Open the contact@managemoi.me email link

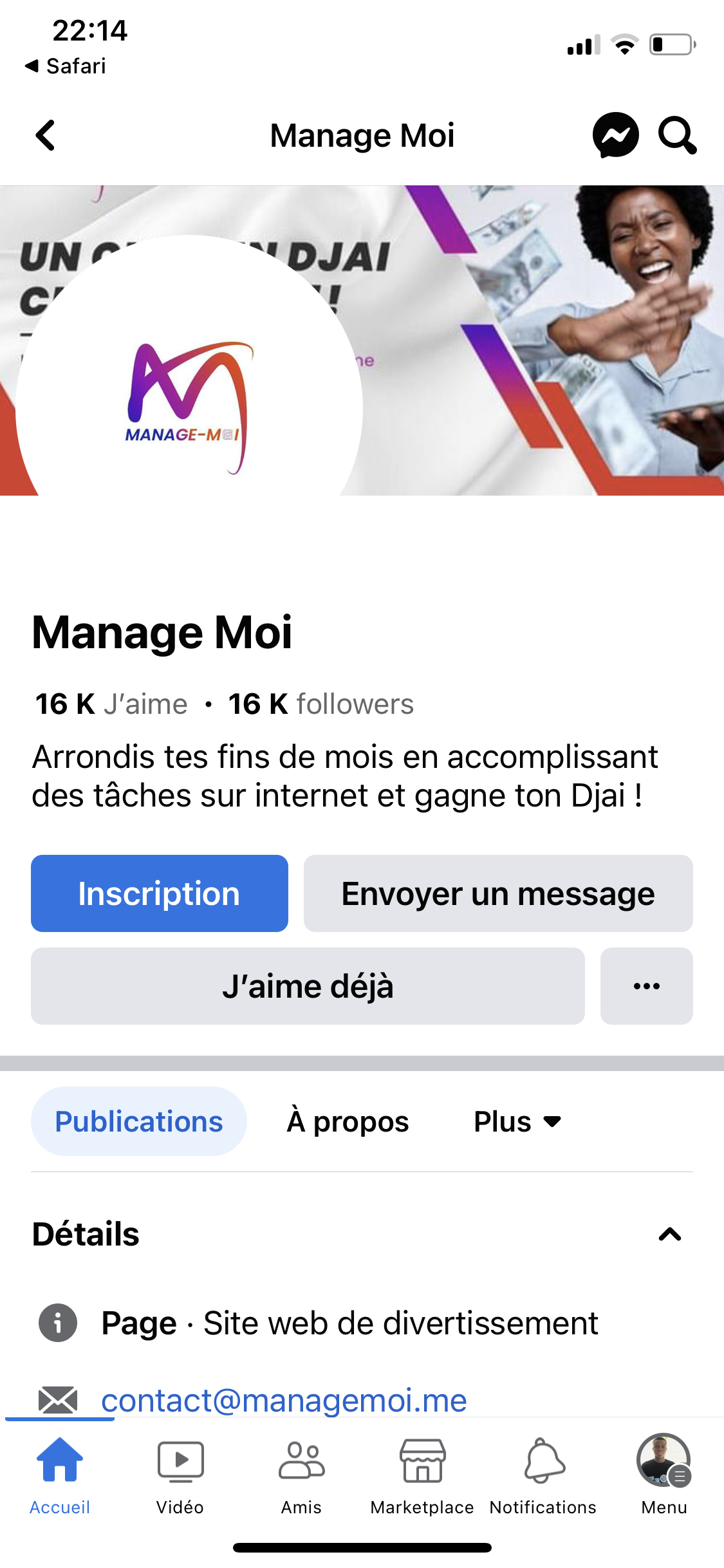point(284,1400)
